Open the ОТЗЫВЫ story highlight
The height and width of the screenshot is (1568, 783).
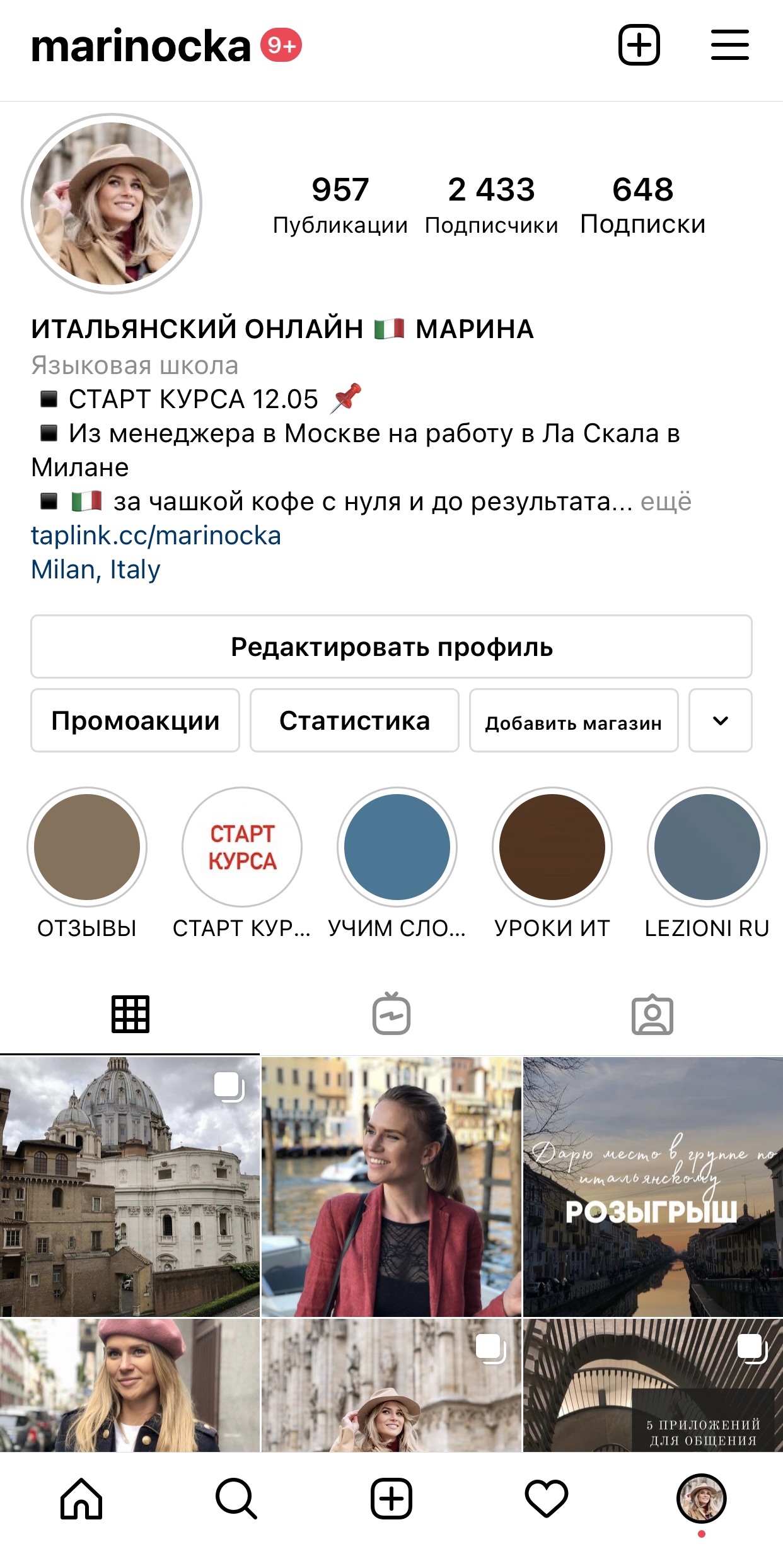87,847
